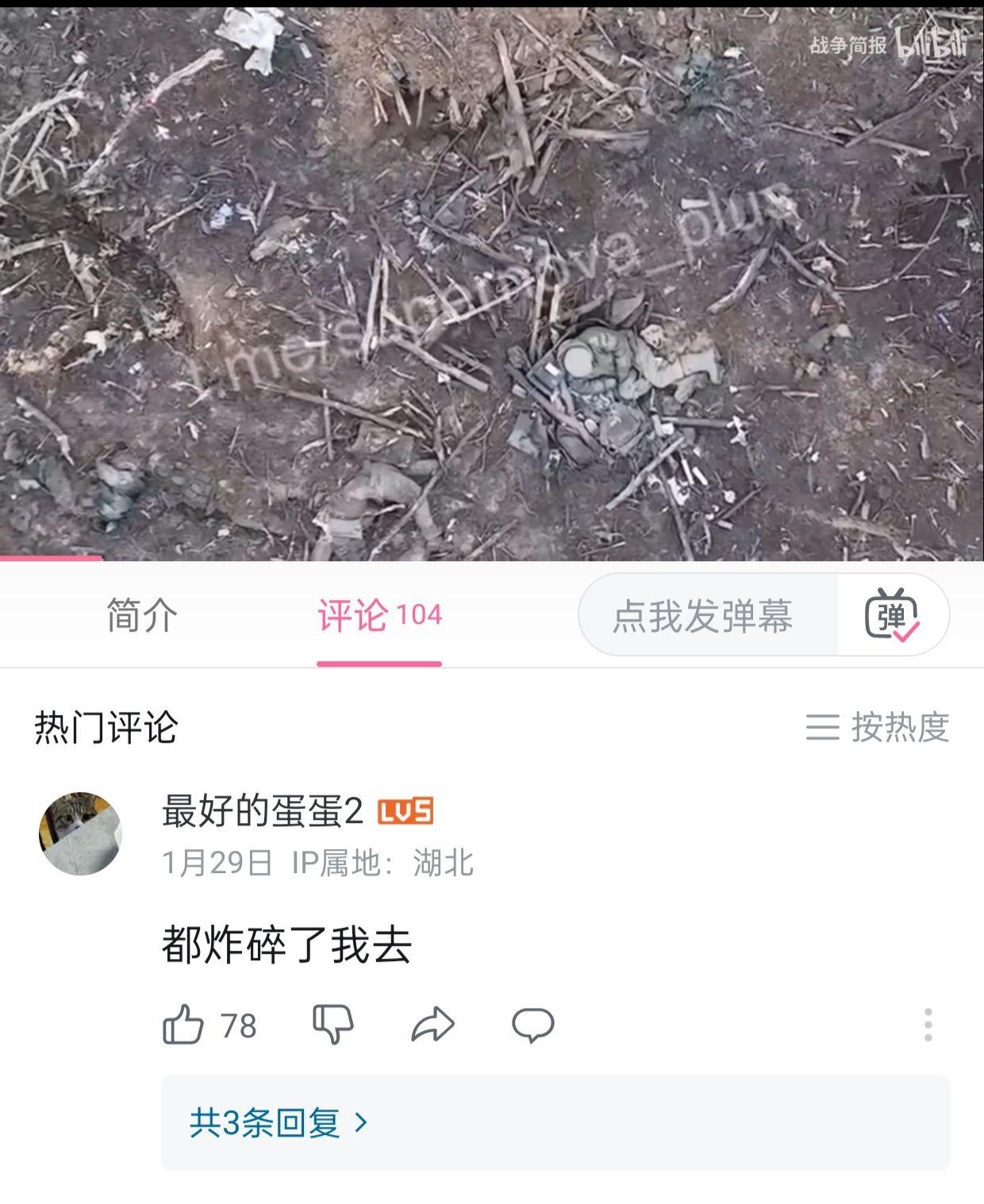Expand 共3条回复 replies
This screenshot has width=984, height=1204.
pos(278,1122)
